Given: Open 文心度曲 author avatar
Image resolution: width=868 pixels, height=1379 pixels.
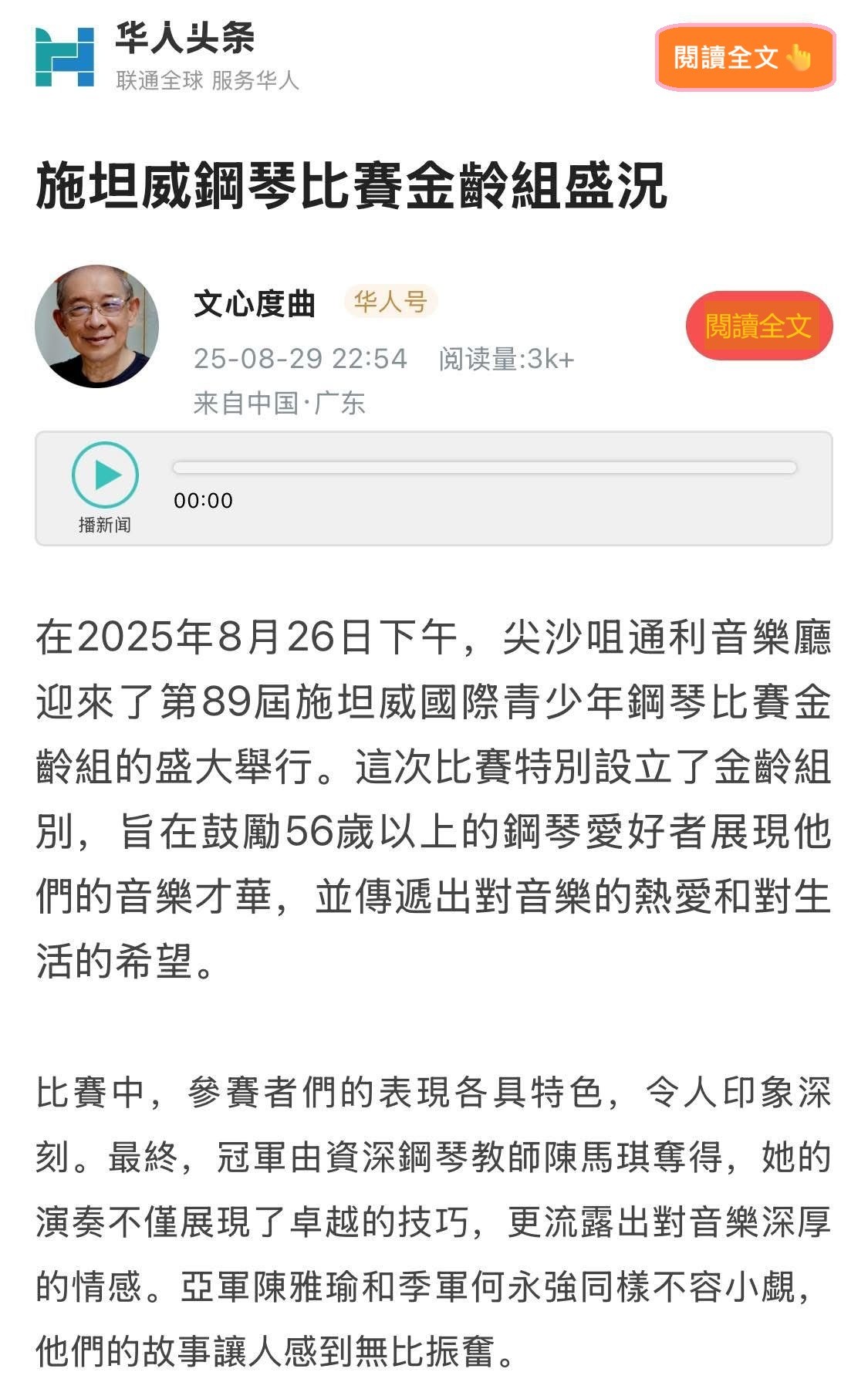Looking at the screenshot, I should point(97,326).
